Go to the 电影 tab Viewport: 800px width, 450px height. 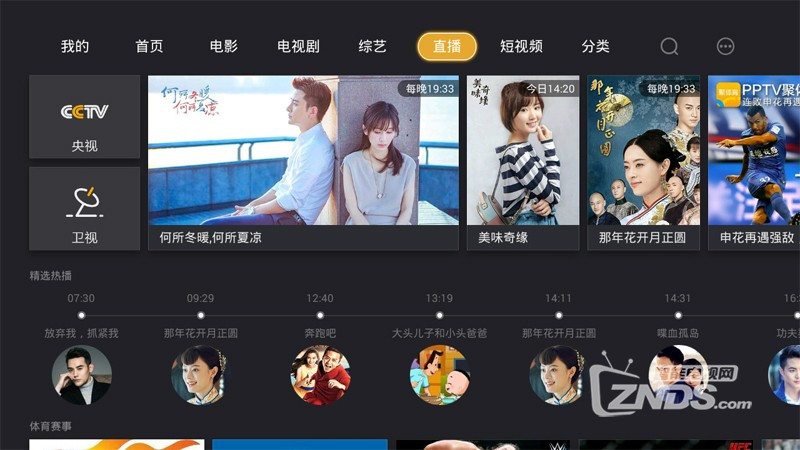tap(224, 46)
